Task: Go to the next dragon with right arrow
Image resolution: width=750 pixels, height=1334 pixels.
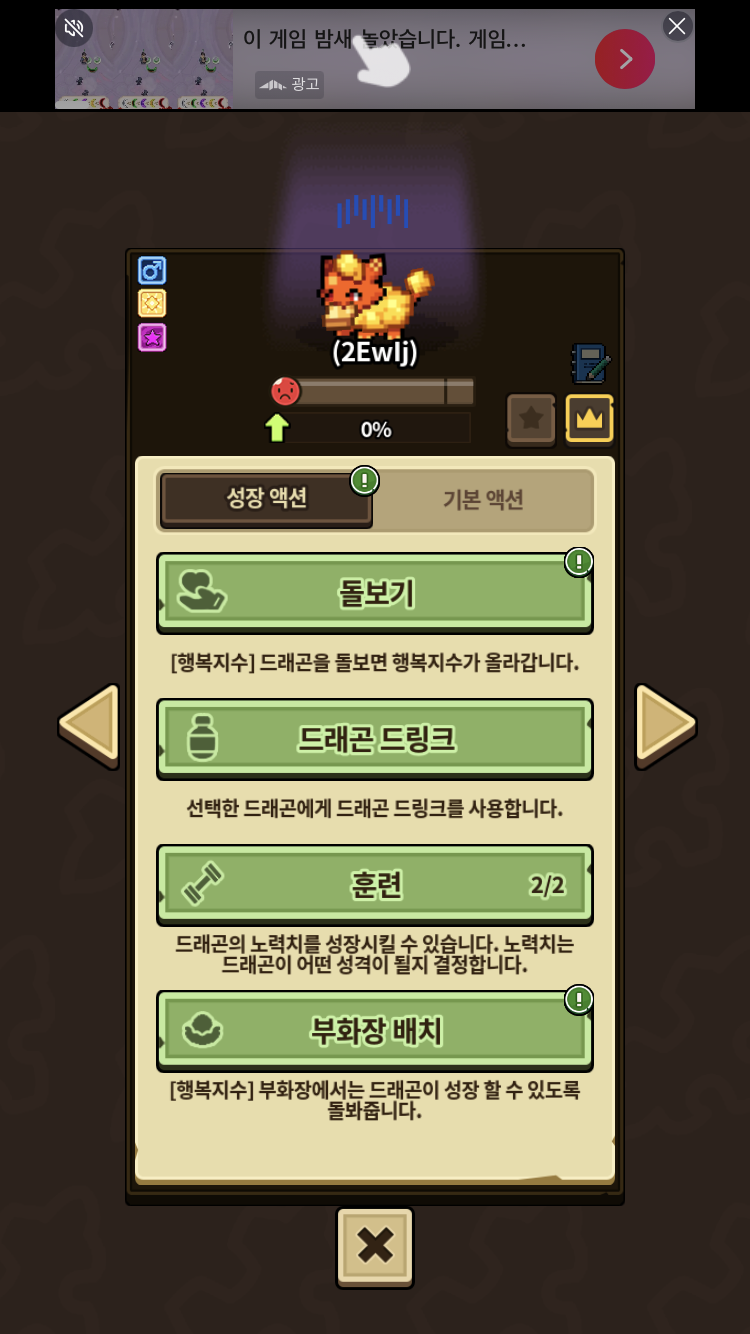Action: pos(664,724)
